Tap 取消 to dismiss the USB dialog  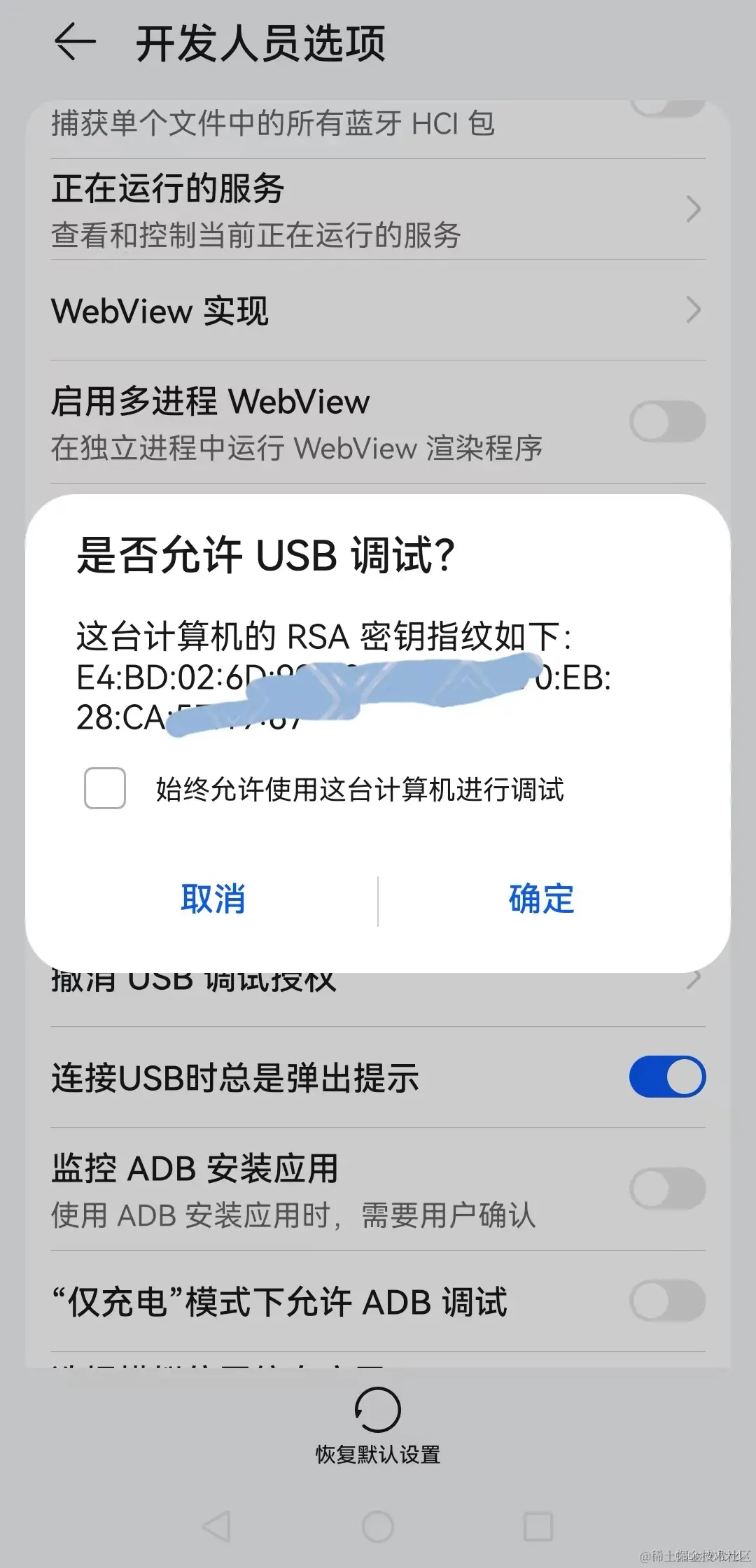(x=214, y=901)
